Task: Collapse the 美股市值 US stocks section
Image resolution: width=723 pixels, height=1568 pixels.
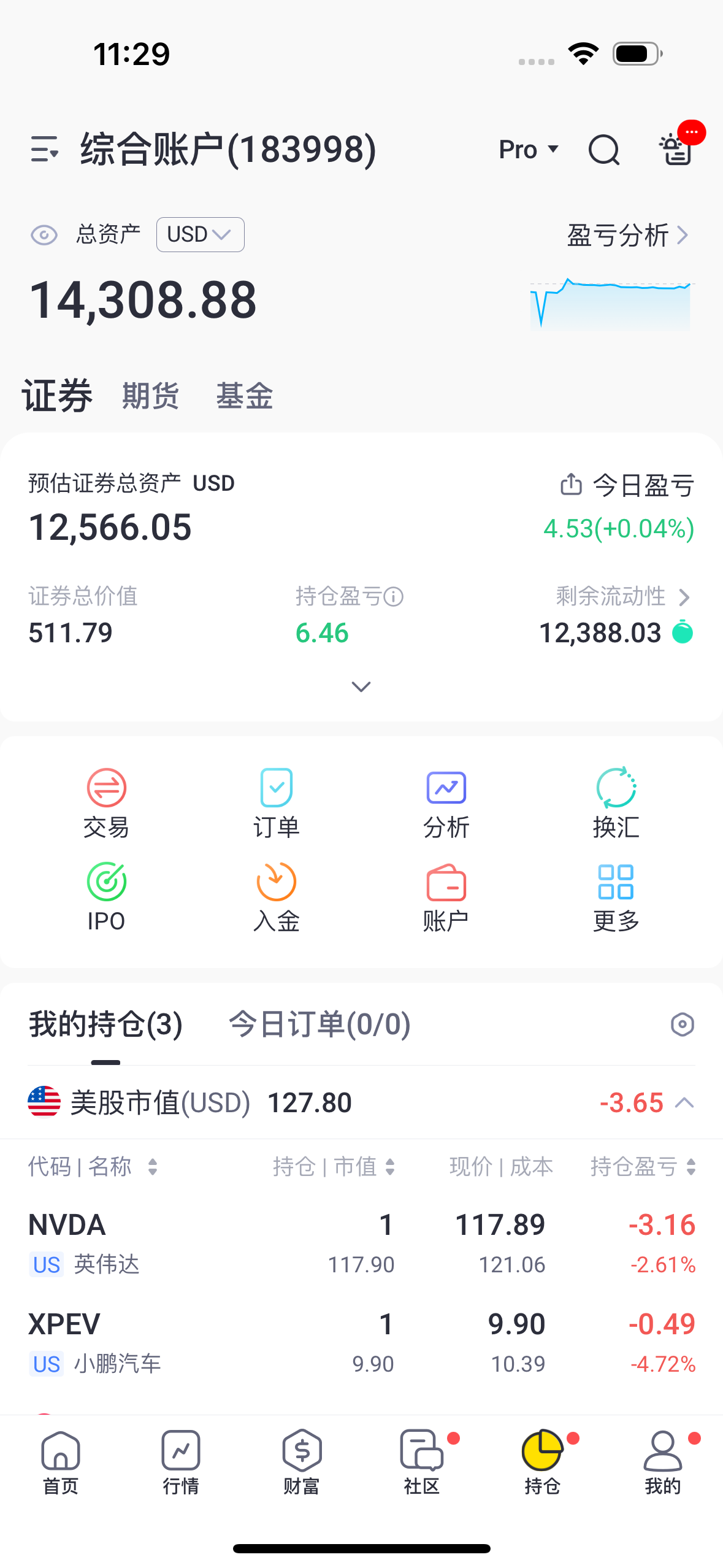Action: tap(684, 1102)
